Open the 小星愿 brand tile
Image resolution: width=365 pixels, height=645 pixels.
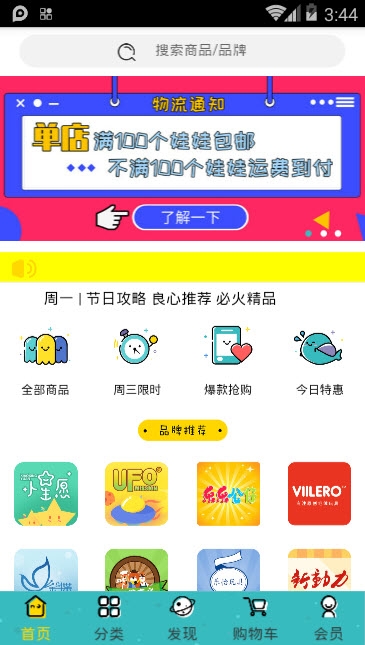pos(46,494)
